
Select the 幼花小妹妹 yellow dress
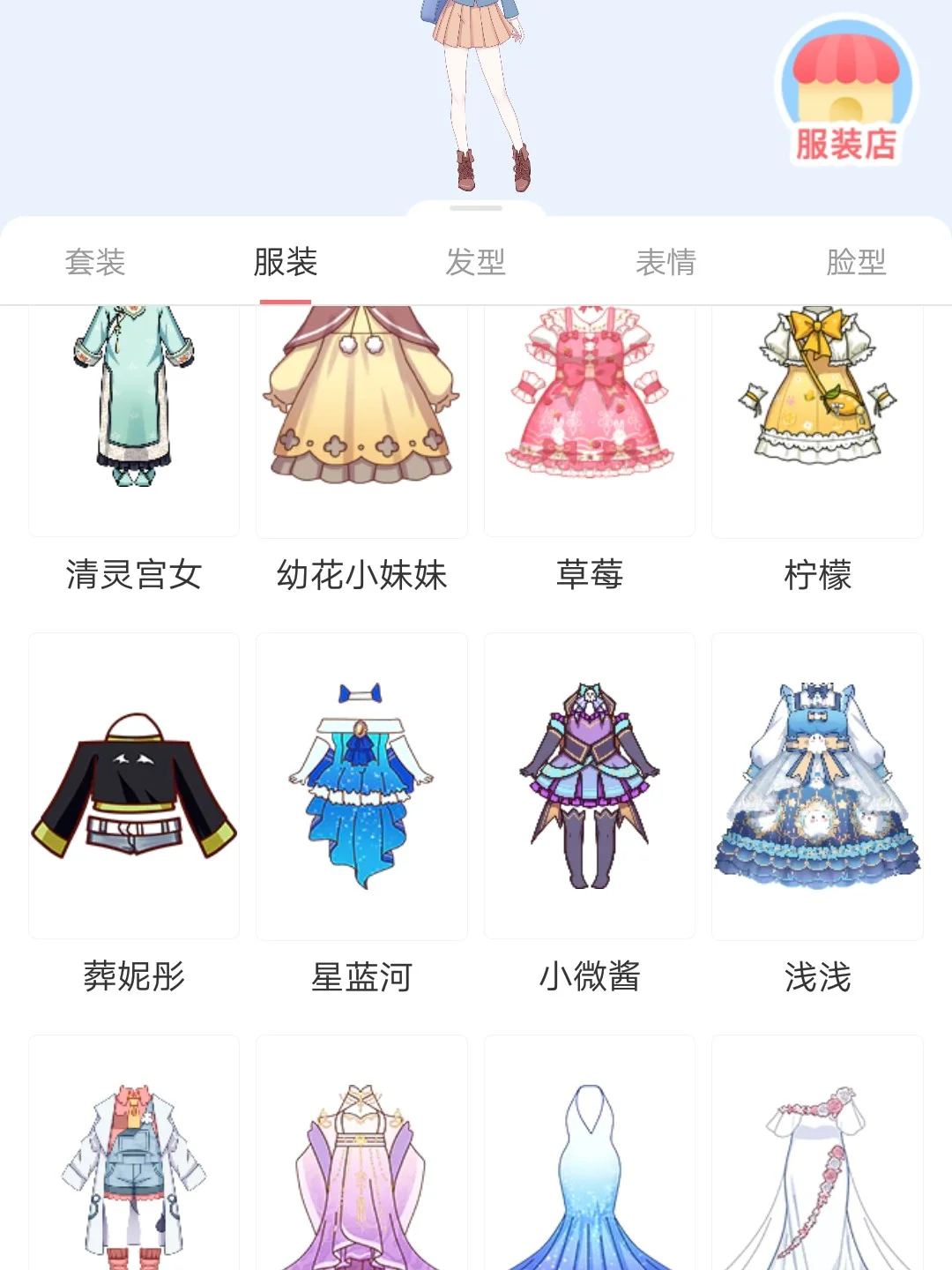pyautogui.click(x=361, y=415)
